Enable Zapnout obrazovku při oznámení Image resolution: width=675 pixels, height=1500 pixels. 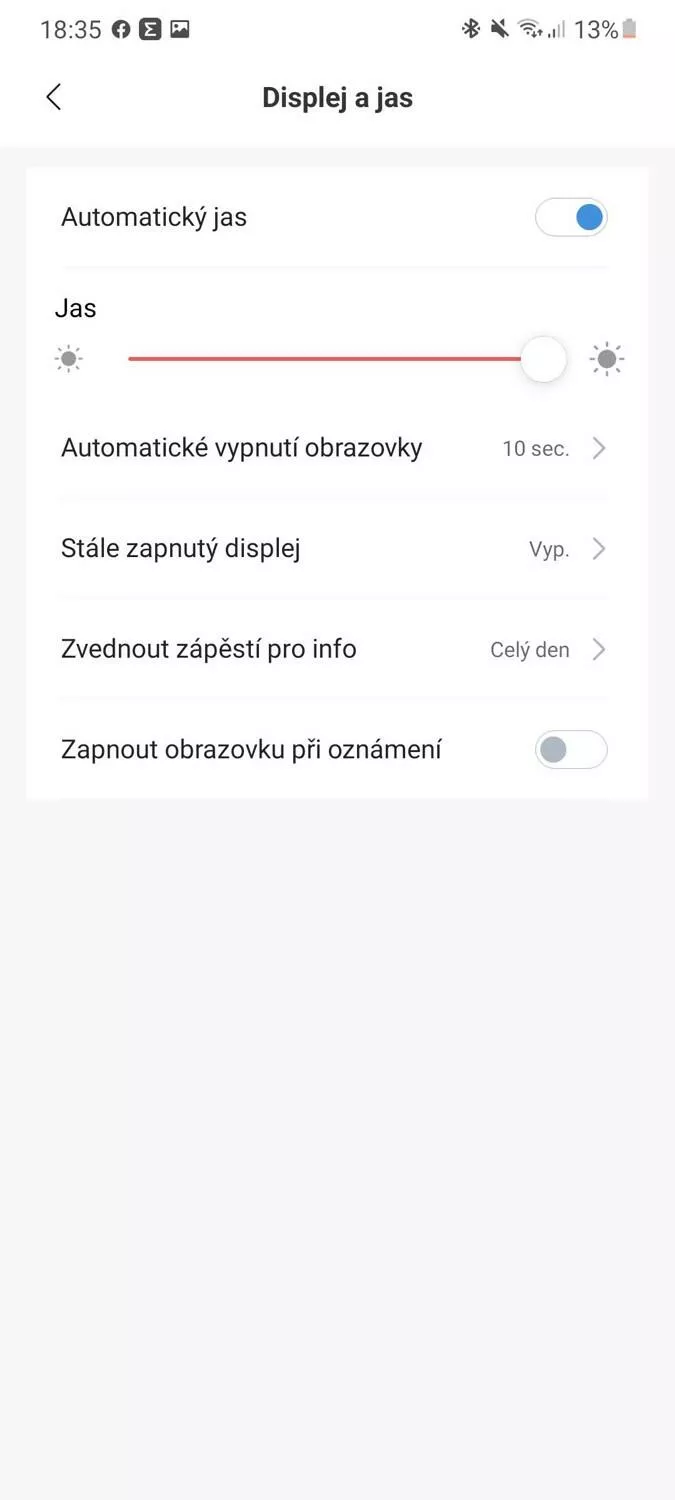(571, 749)
